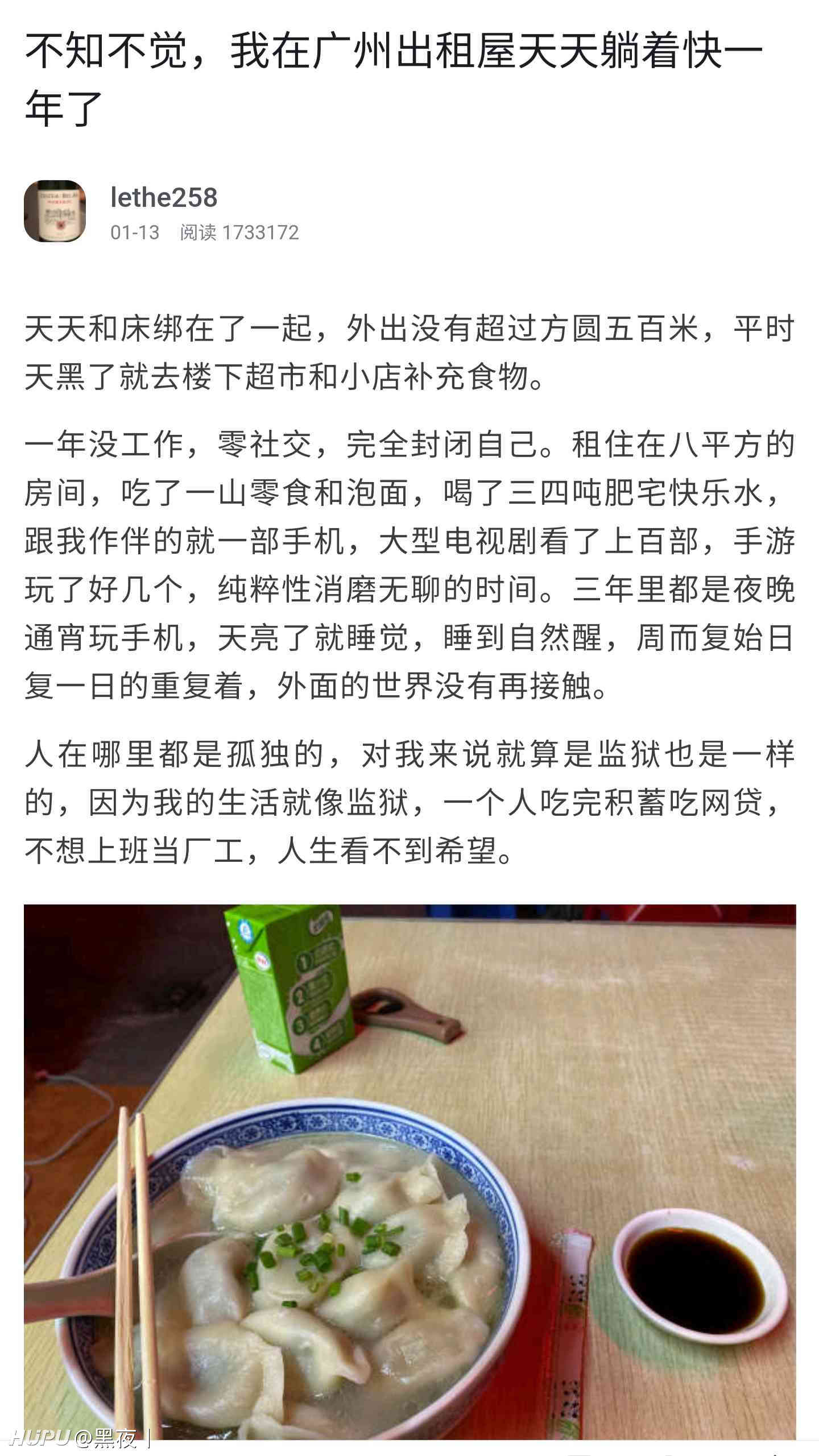View the dumpling photo in full size
The image size is (819, 1456).
pyautogui.click(x=409, y=1172)
